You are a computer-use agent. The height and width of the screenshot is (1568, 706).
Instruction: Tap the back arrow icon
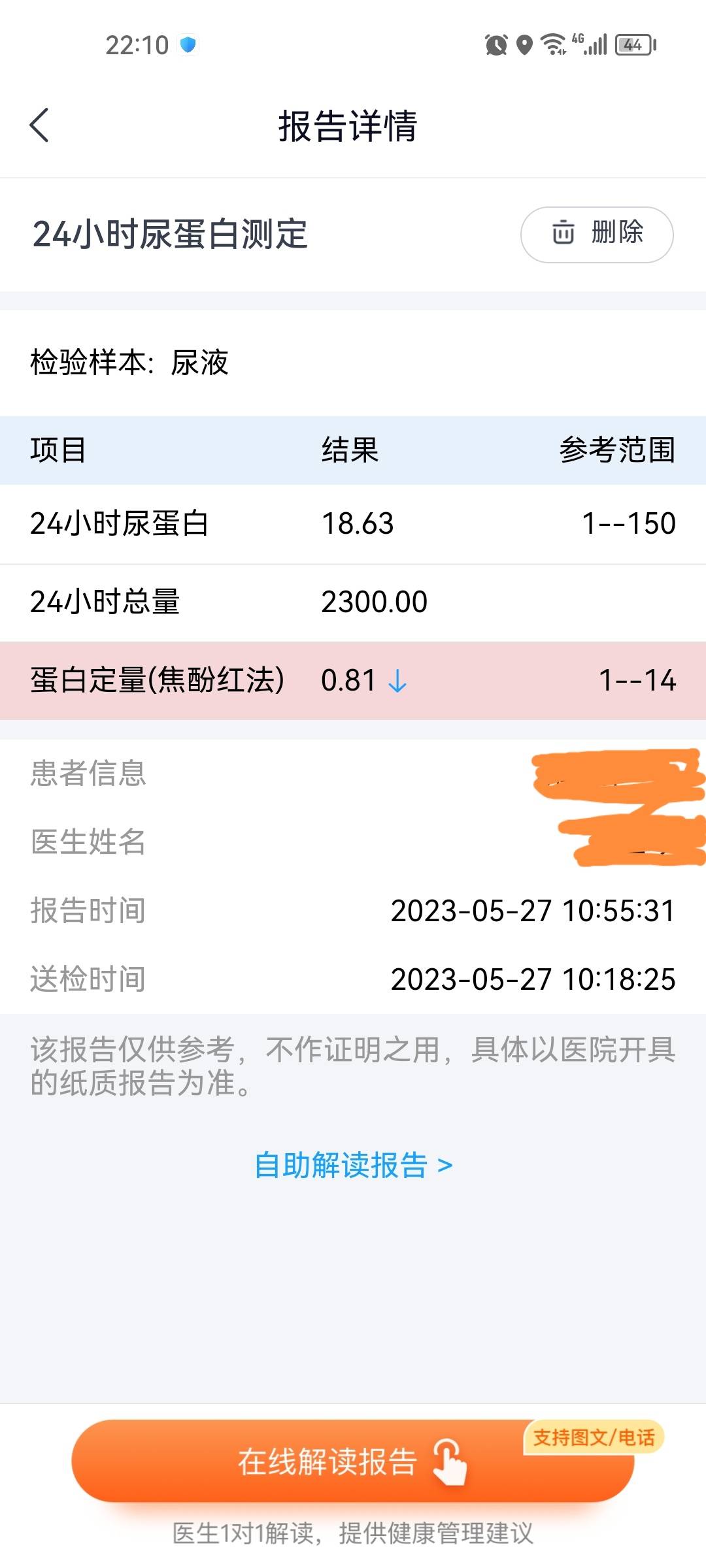[x=41, y=125]
